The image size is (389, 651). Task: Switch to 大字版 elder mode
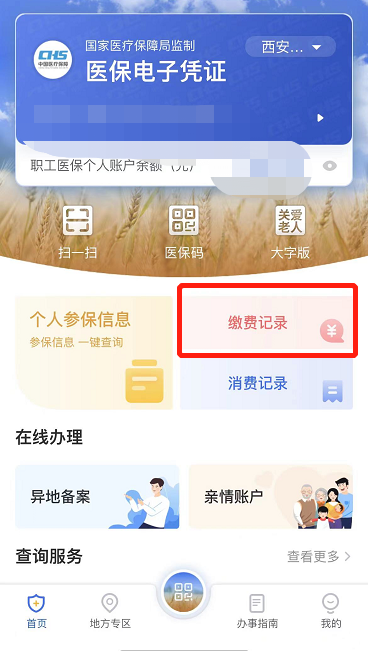(x=290, y=232)
